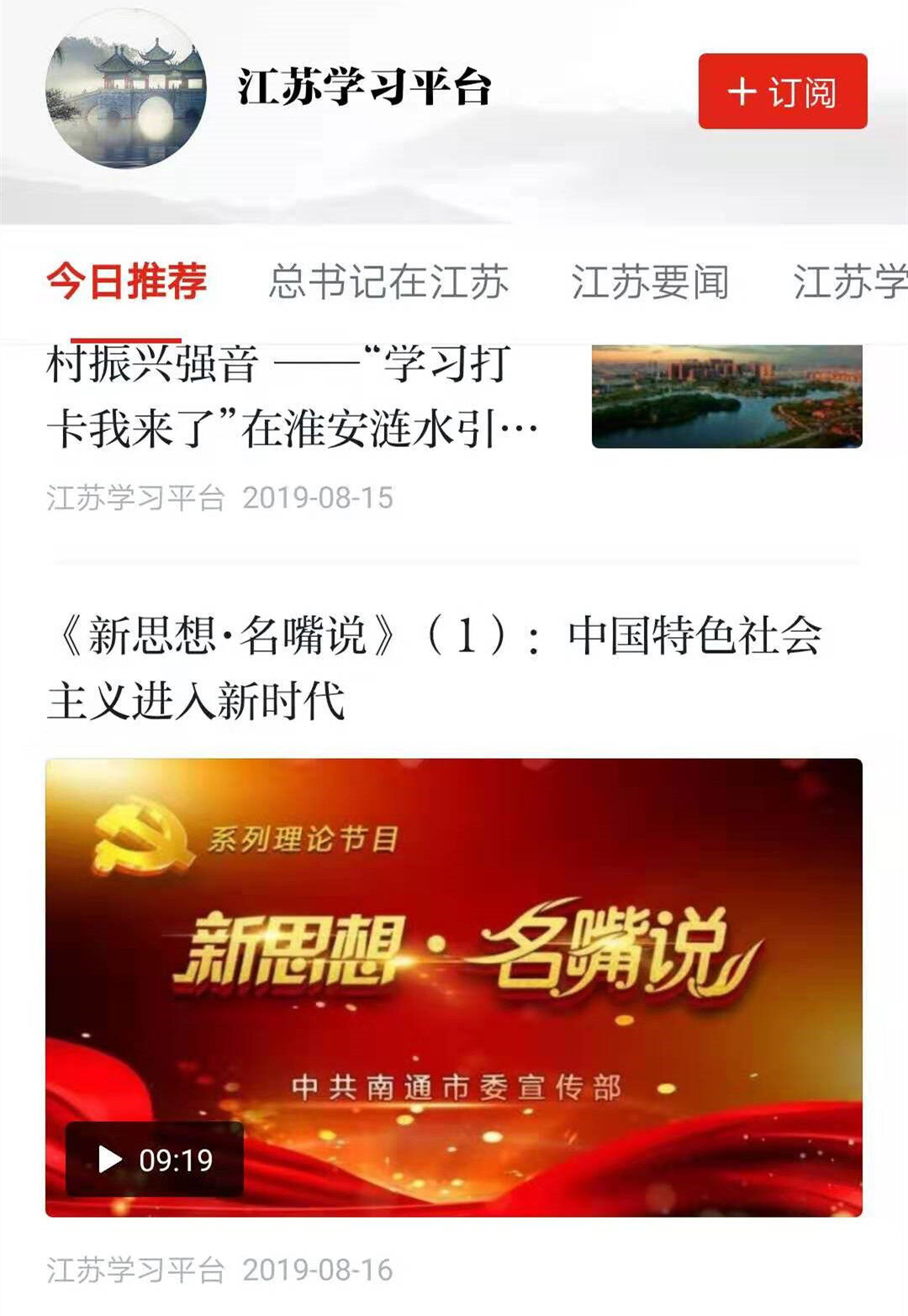Open 《新思想·名嘴说》(1) article title

434,667
